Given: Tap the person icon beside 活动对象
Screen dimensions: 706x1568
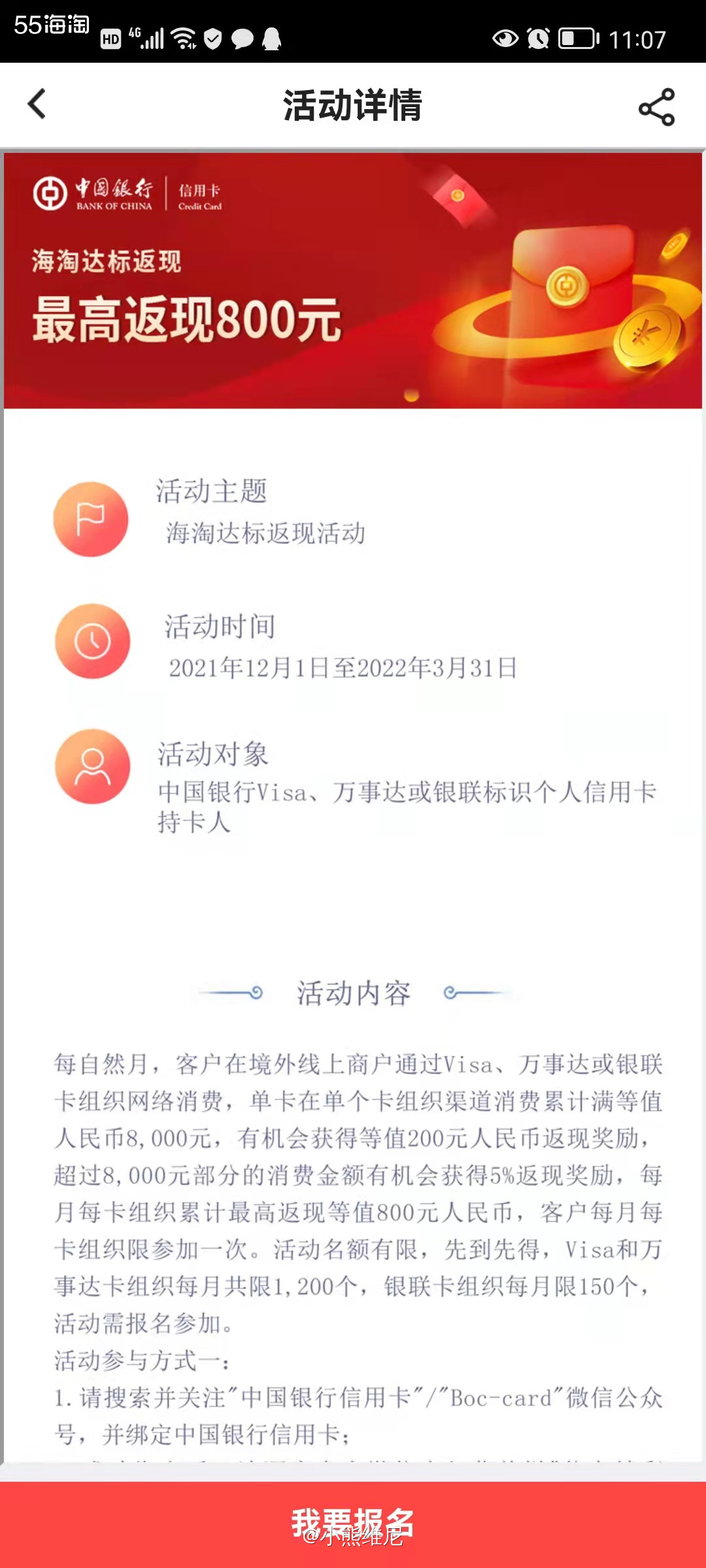Looking at the screenshot, I should point(93,766).
